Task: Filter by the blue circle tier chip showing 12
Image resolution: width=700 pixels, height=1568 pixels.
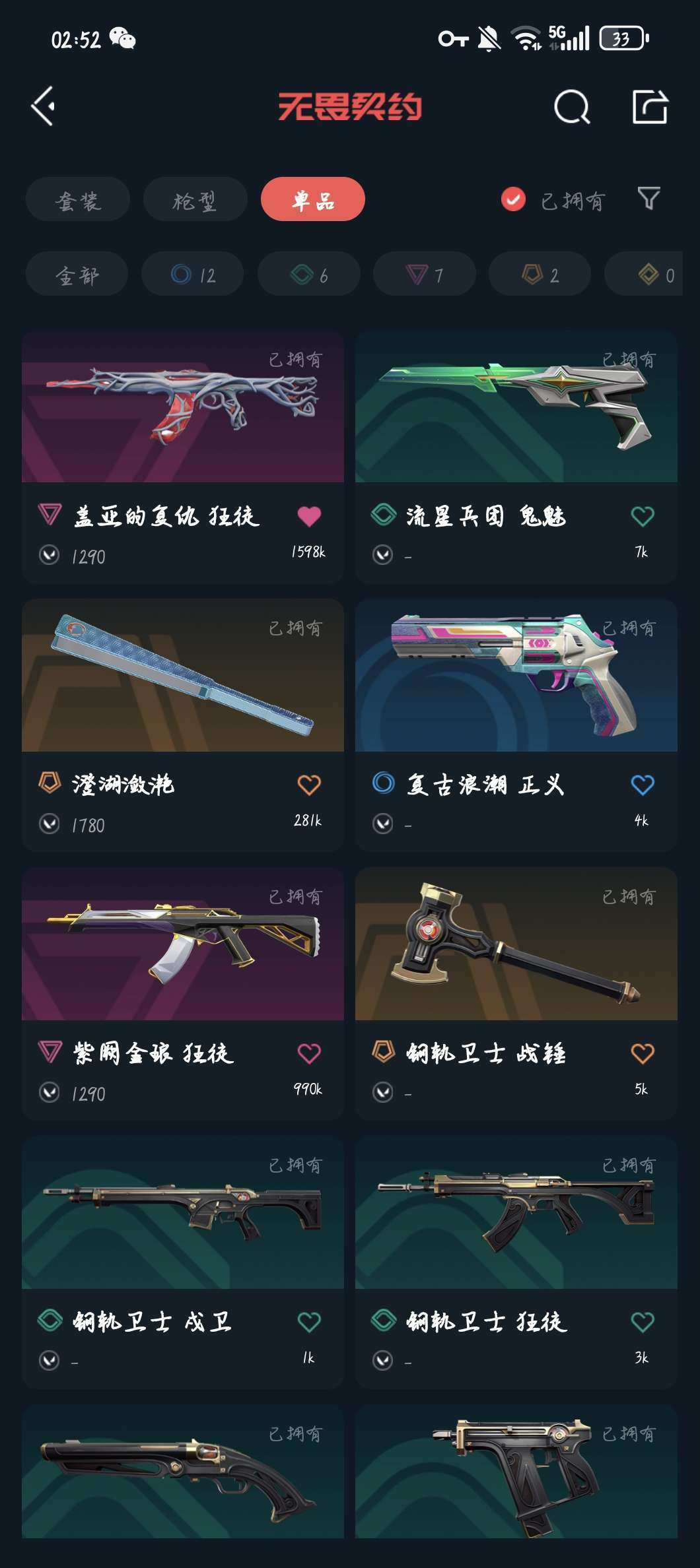Action: [x=192, y=274]
